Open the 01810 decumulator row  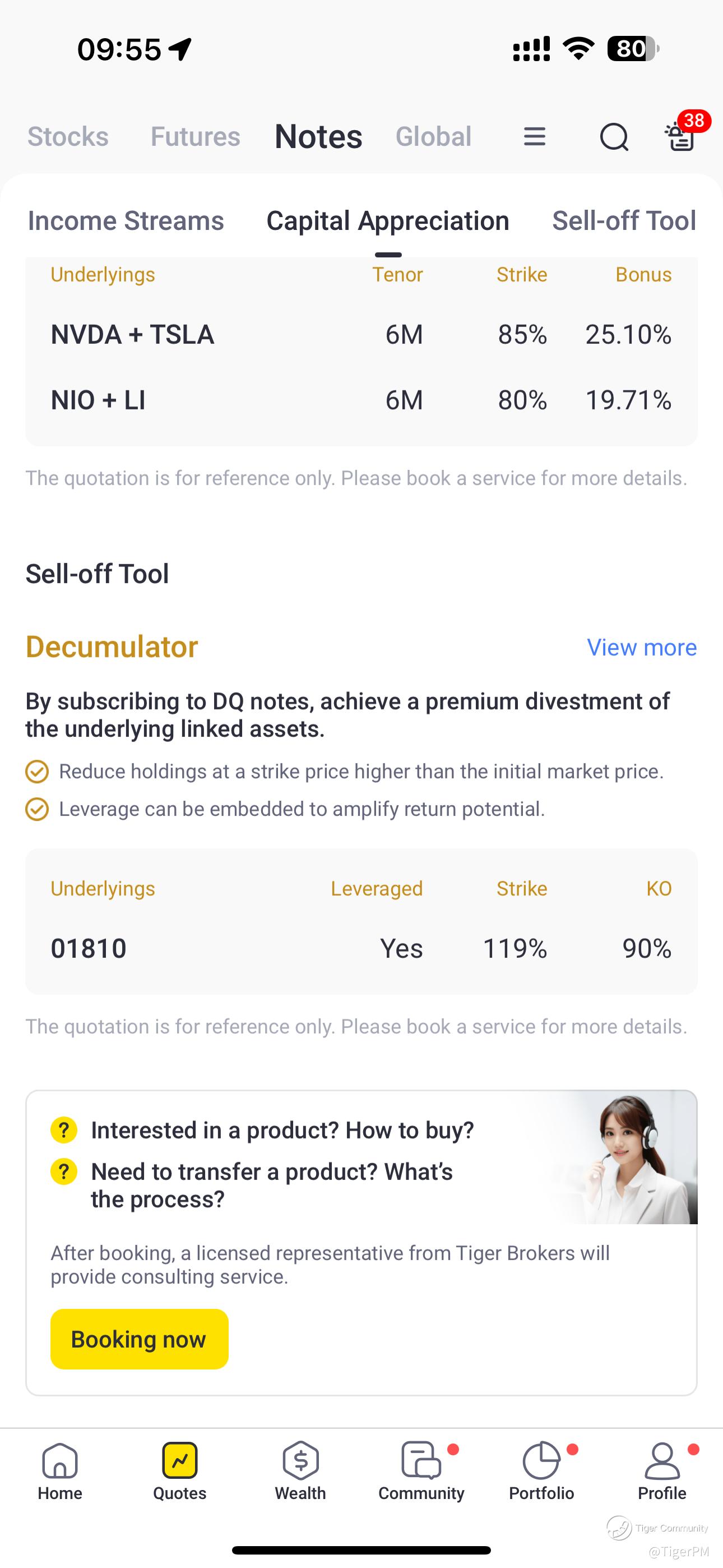[361, 948]
